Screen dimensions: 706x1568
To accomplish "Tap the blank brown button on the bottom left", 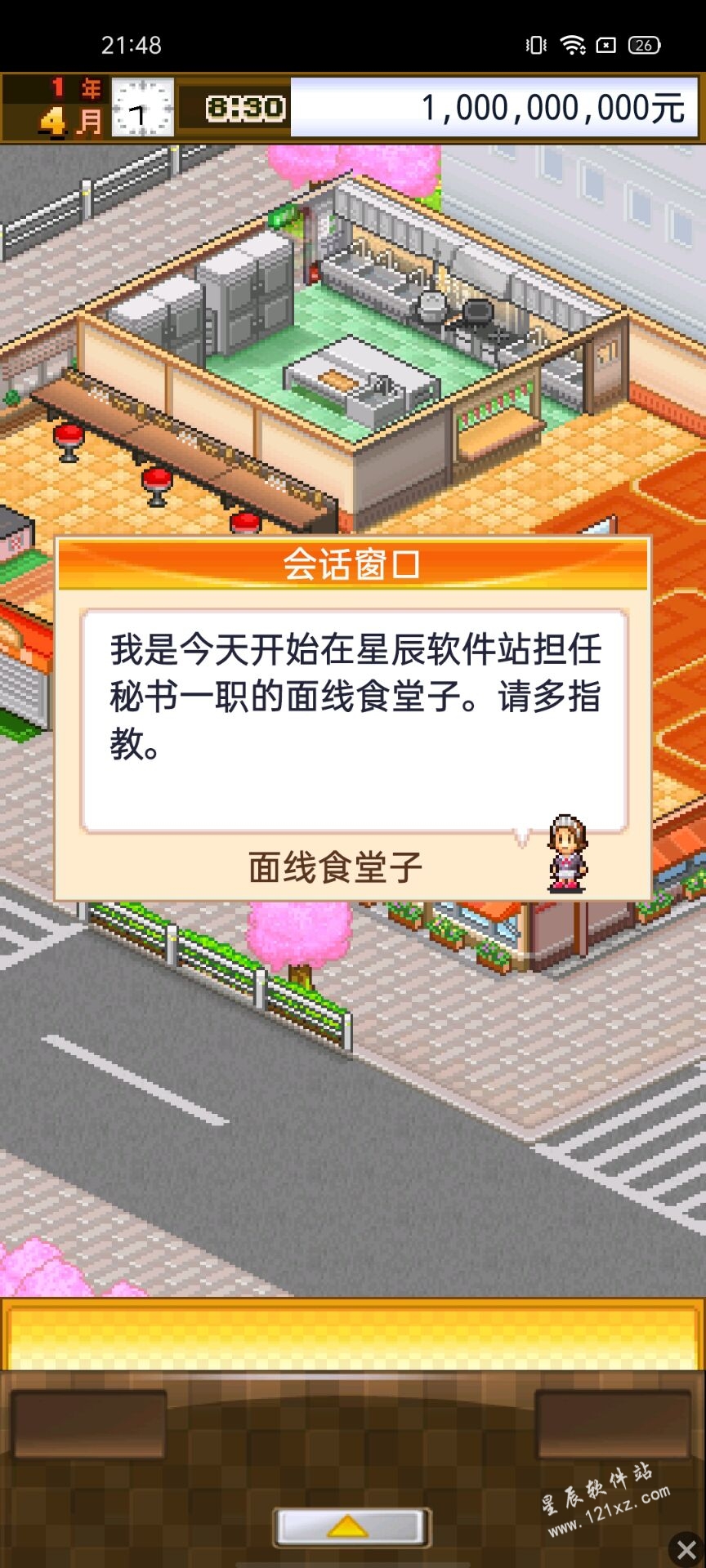I will click(88, 1425).
